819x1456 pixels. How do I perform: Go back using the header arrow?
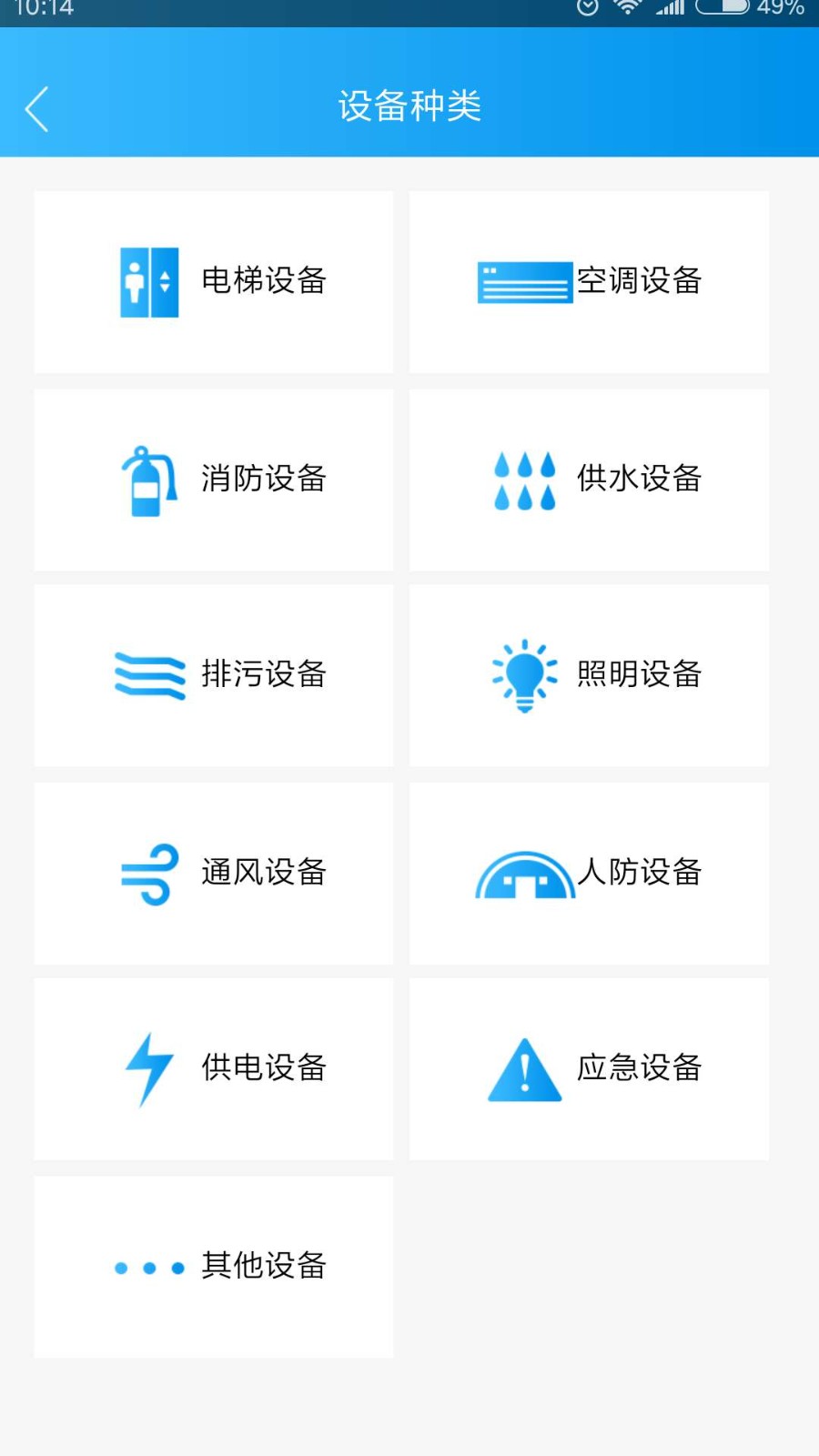click(x=36, y=109)
